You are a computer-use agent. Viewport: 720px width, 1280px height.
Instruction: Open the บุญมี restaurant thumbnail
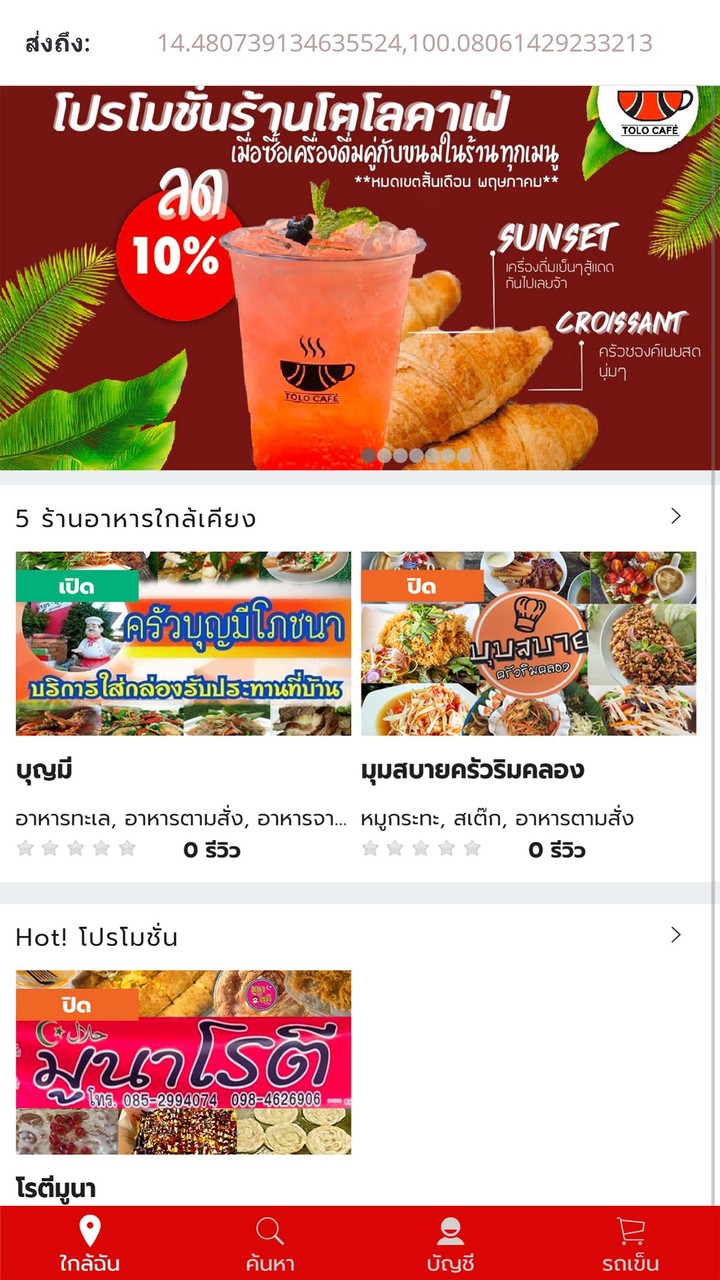[183, 644]
